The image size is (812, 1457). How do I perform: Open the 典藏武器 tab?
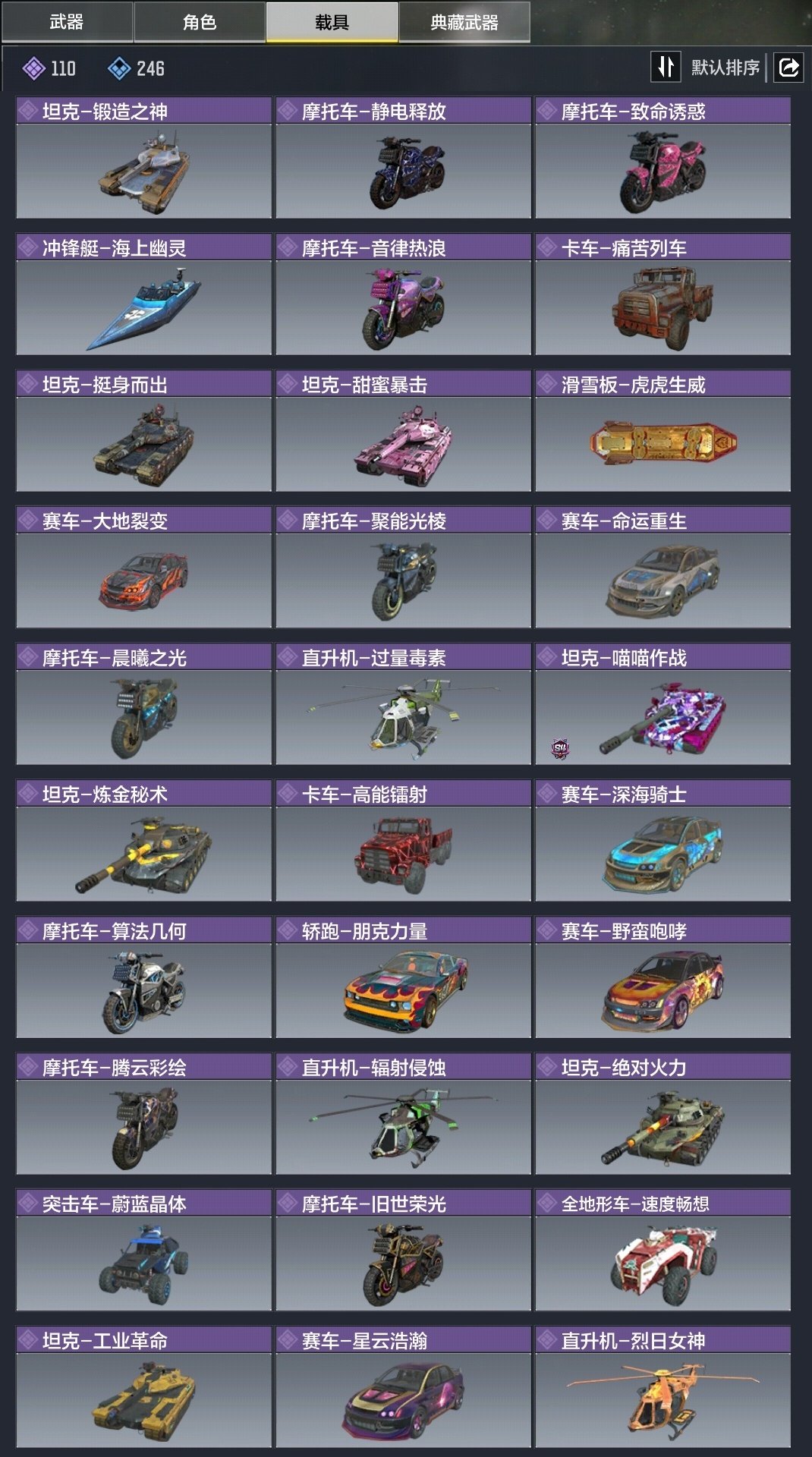(x=464, y=22)
